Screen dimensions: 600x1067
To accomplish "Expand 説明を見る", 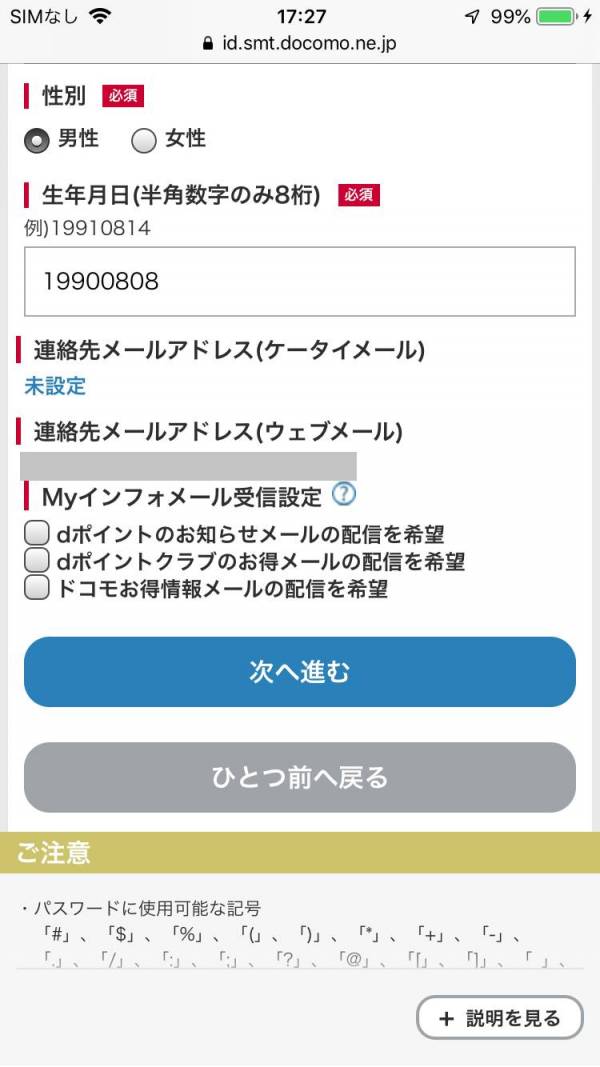I will coord(500,1018).
